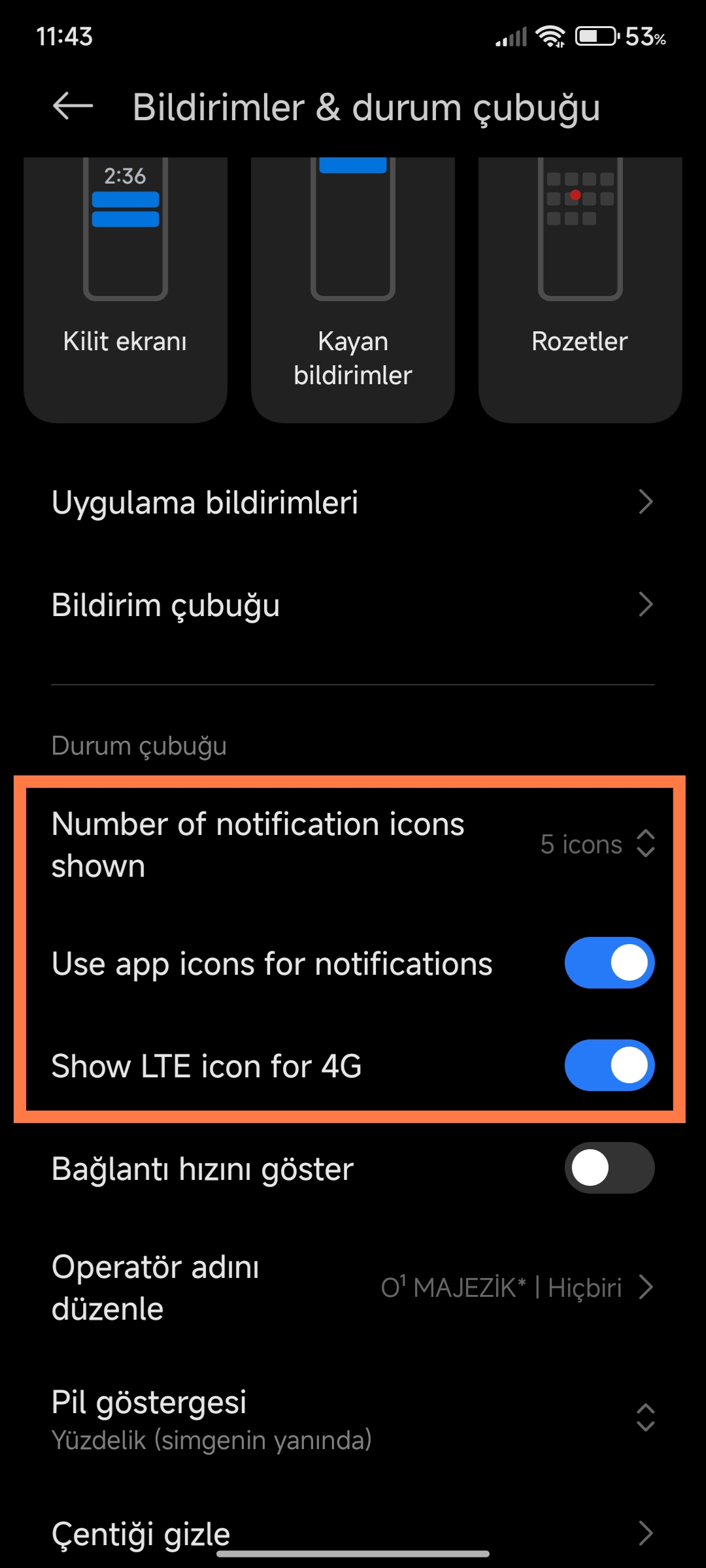
Task: Go back using the arrow icon
Action: click(73, 106)
